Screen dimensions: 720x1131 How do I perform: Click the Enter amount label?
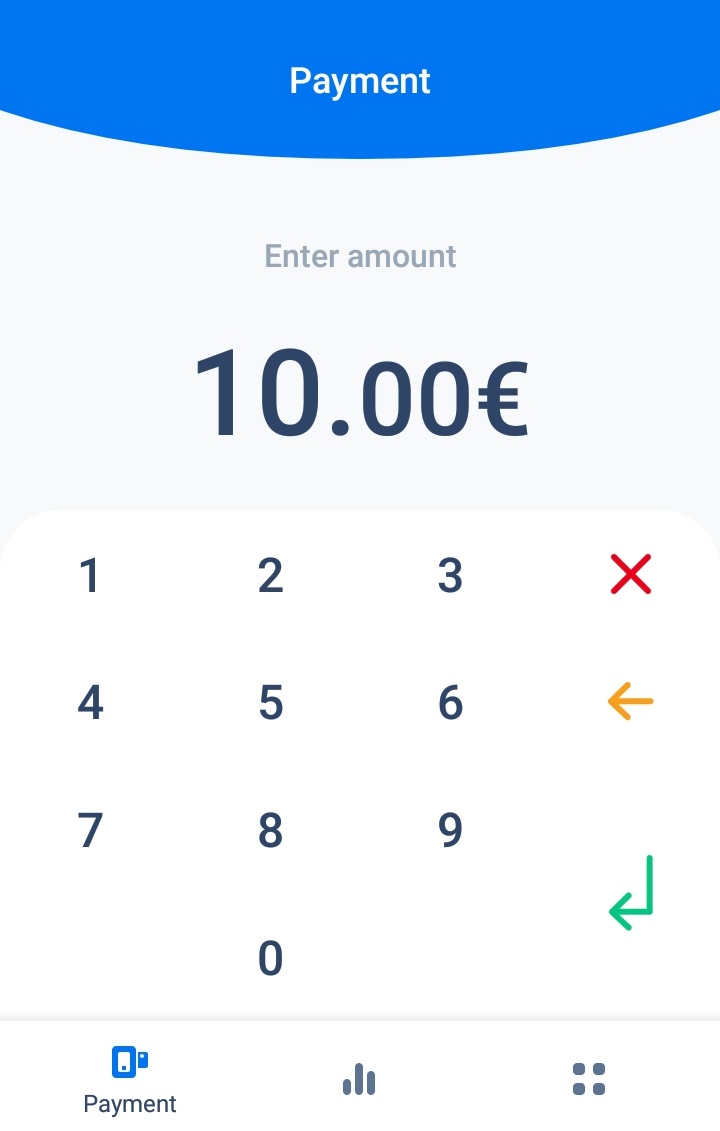point(359,256)
